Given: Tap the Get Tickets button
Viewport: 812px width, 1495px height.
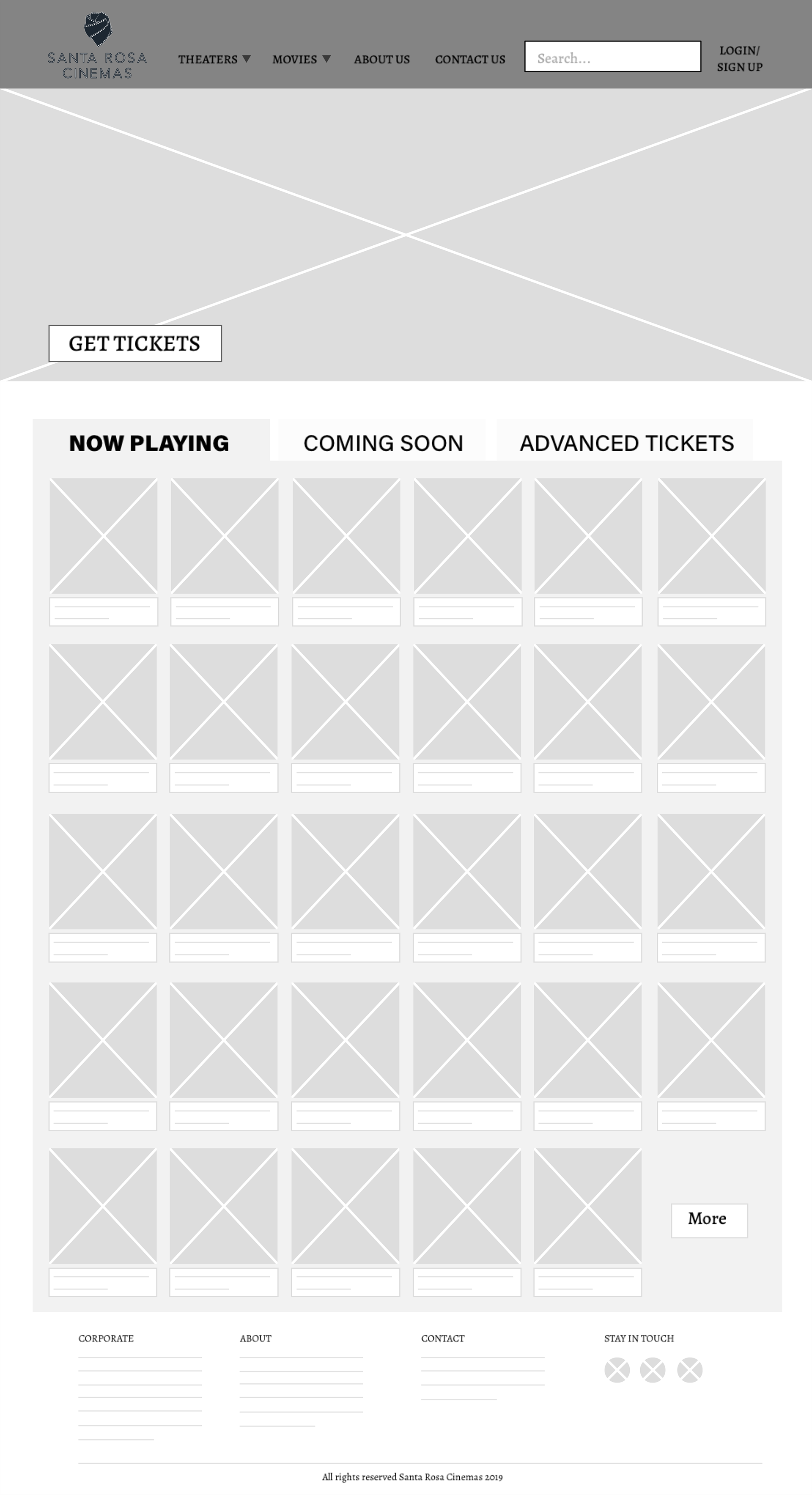Looking at the screenshot, I should point(135,343).
